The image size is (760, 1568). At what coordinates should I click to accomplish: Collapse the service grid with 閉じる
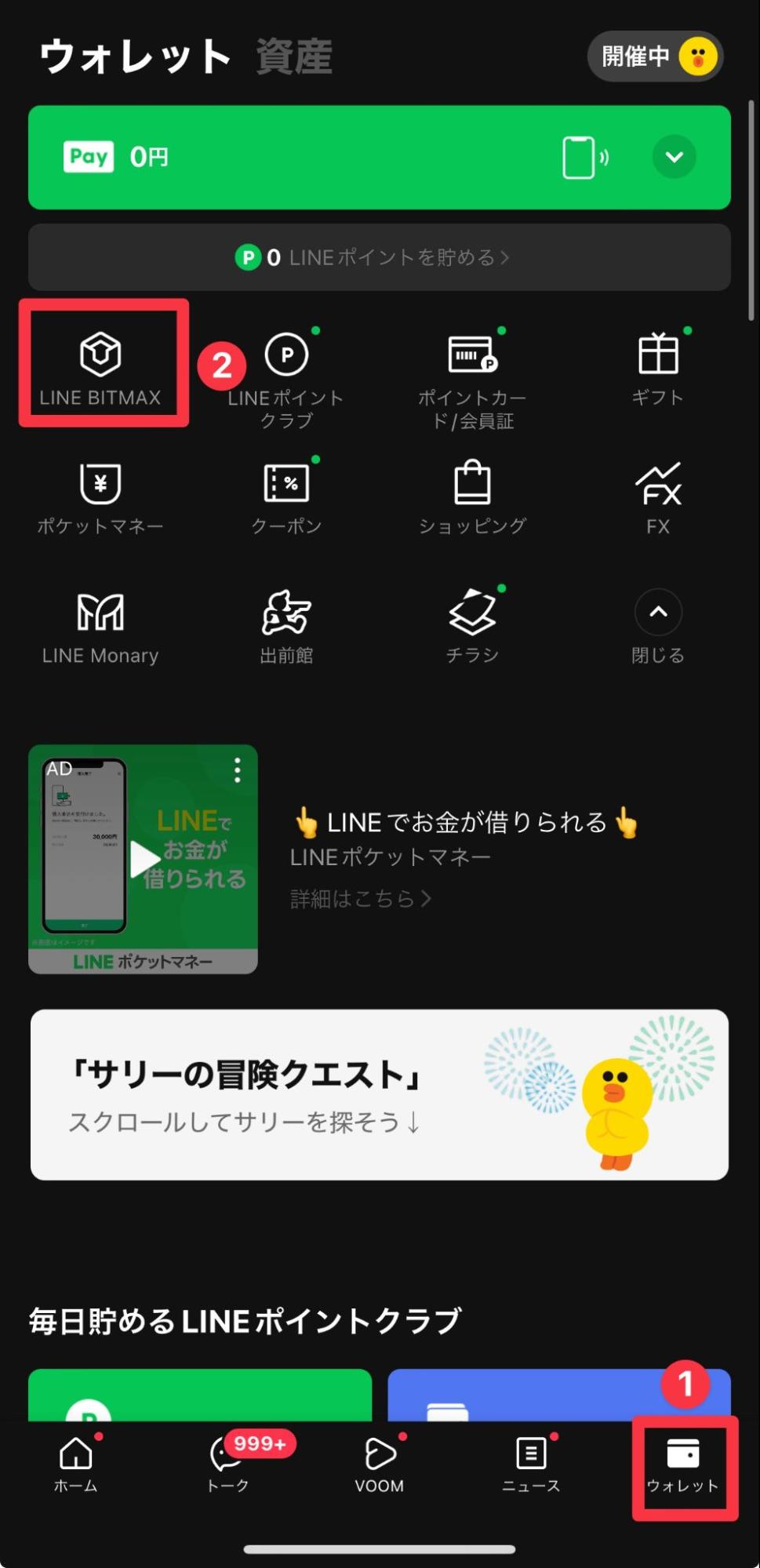pyautogui.click(x=658, y=625)
